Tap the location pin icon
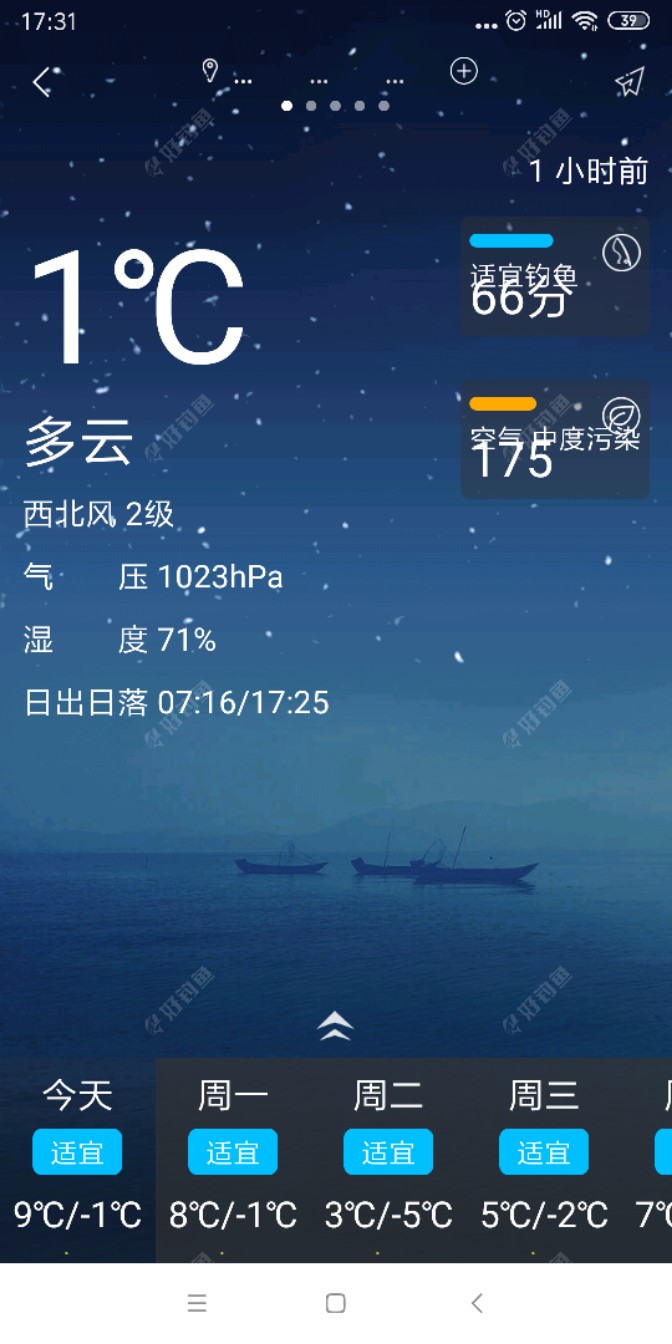The height and width of the screenshot is (1344, 672). [210, 71]
